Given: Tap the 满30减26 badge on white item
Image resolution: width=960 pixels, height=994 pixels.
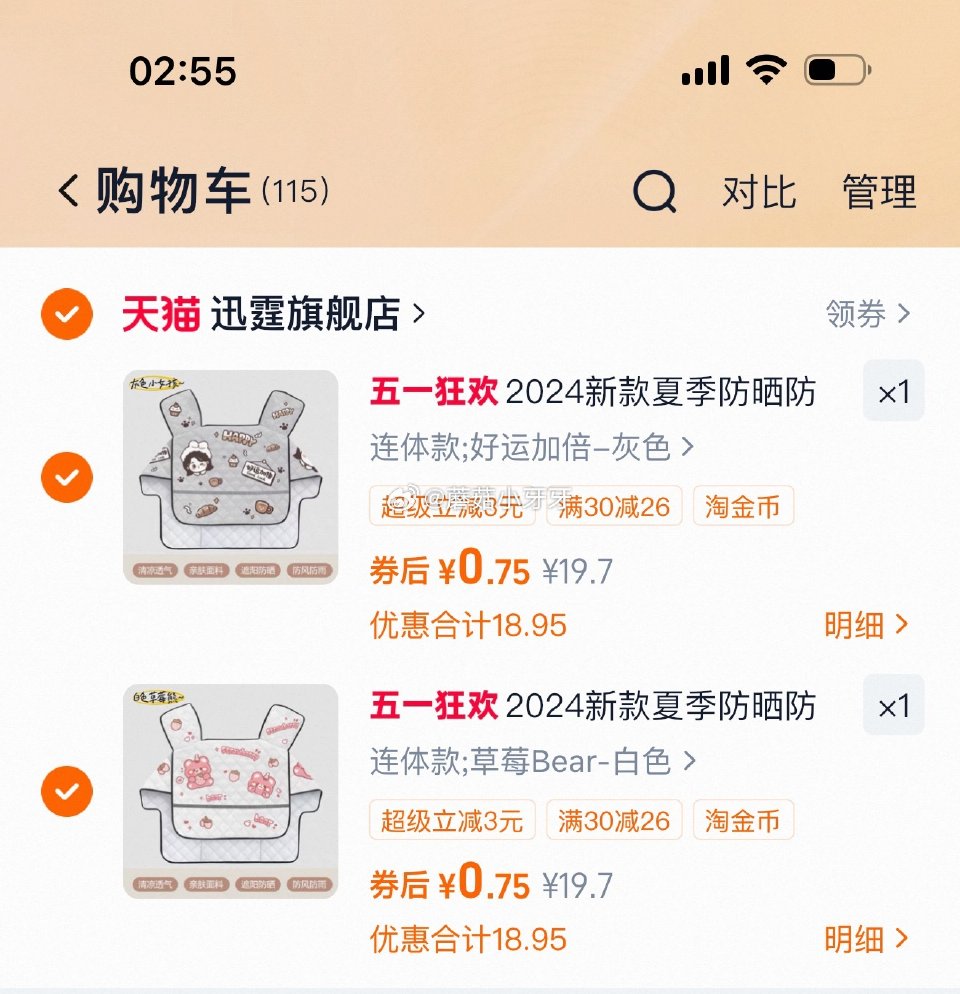Looking at the screenshot, I should point(614,821).
